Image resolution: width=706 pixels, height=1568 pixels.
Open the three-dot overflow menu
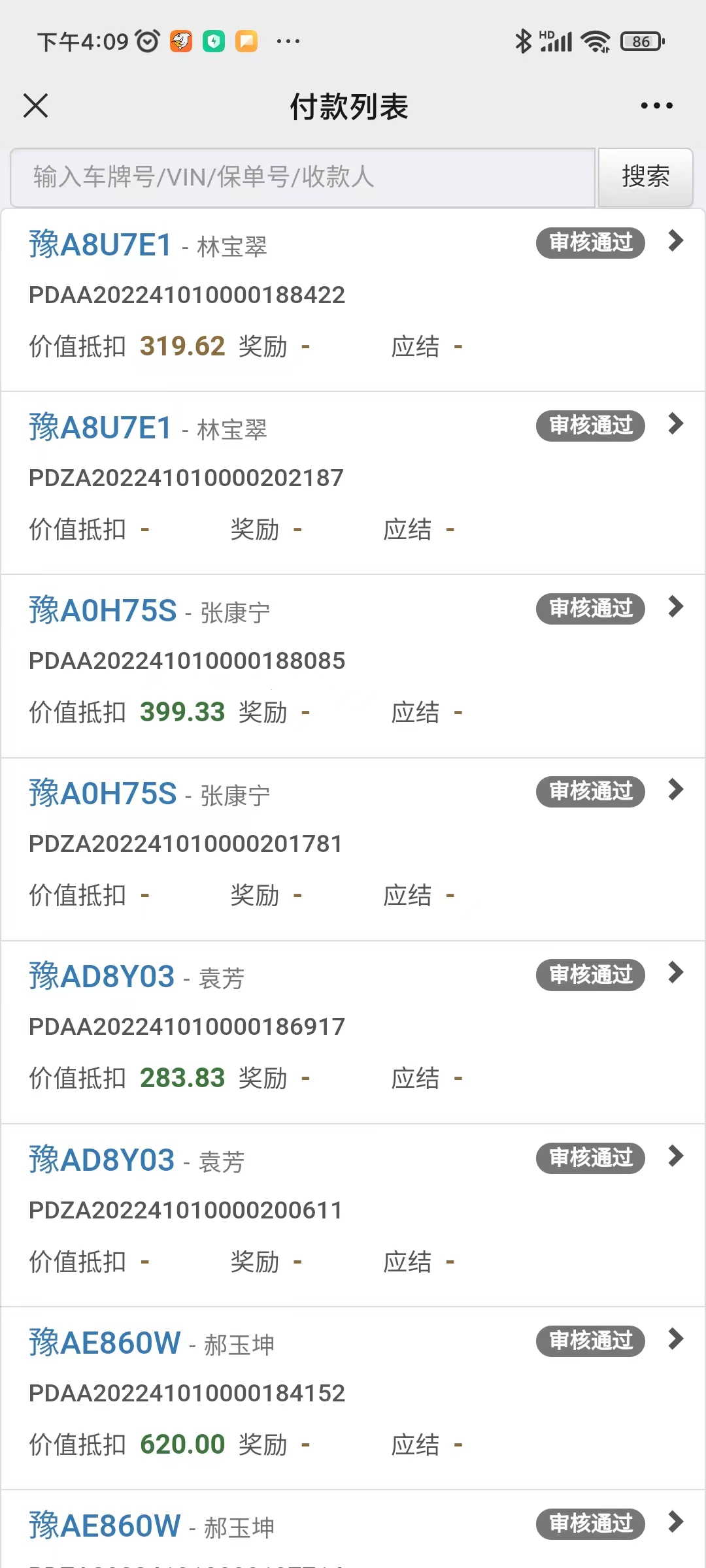656,105
